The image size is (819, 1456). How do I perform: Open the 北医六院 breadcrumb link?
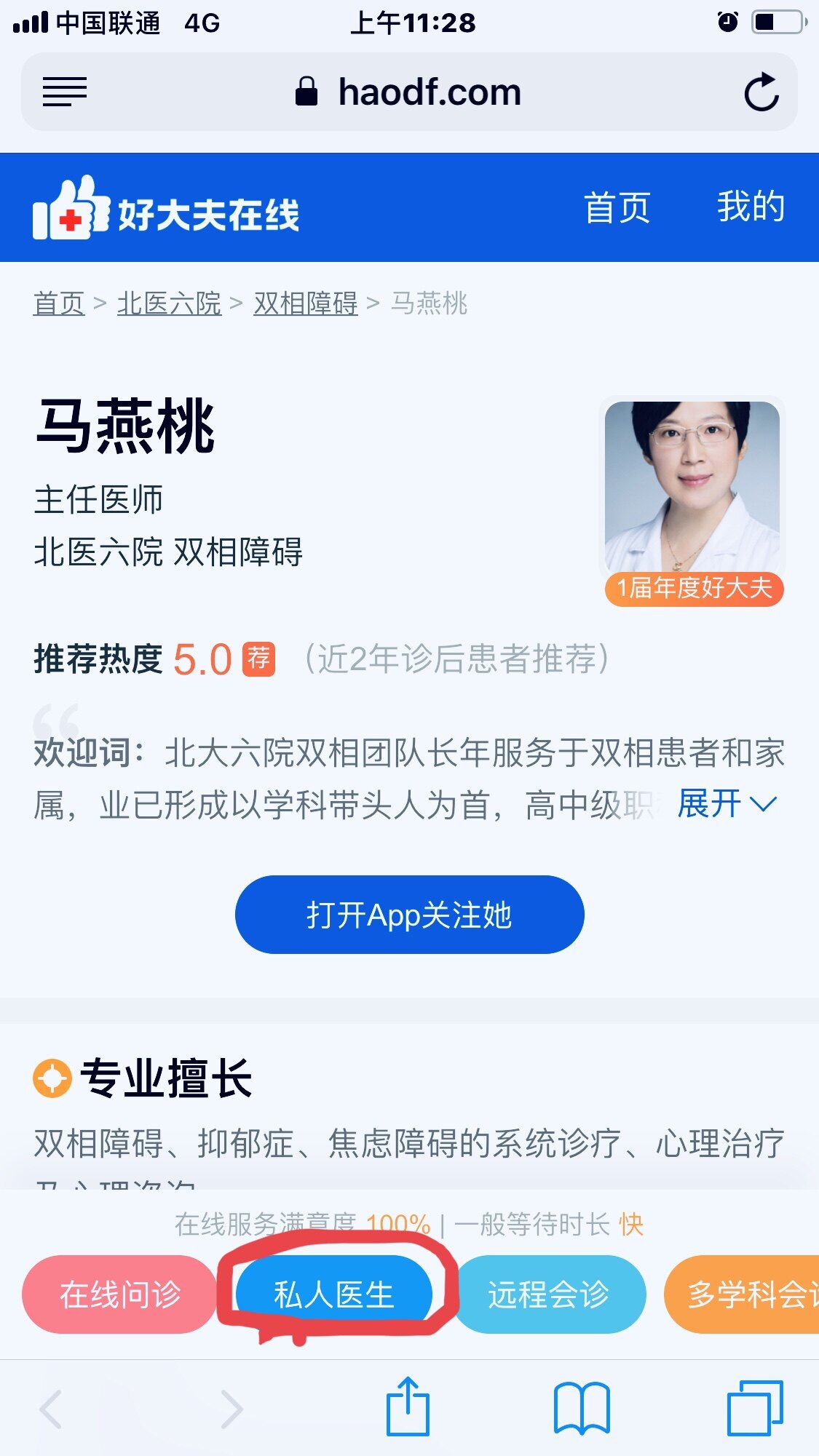[170, 304]
